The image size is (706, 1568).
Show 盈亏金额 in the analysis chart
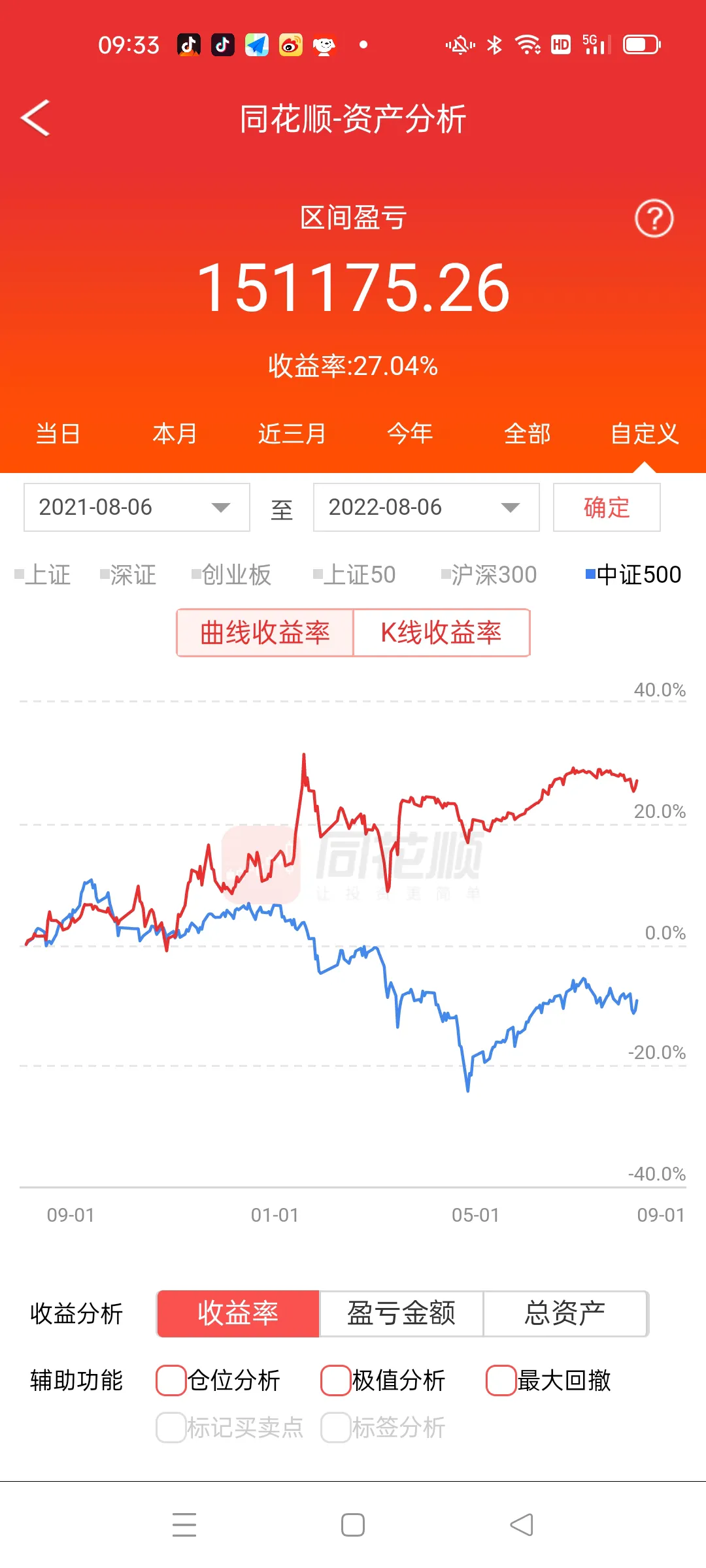click(401, 1314)
